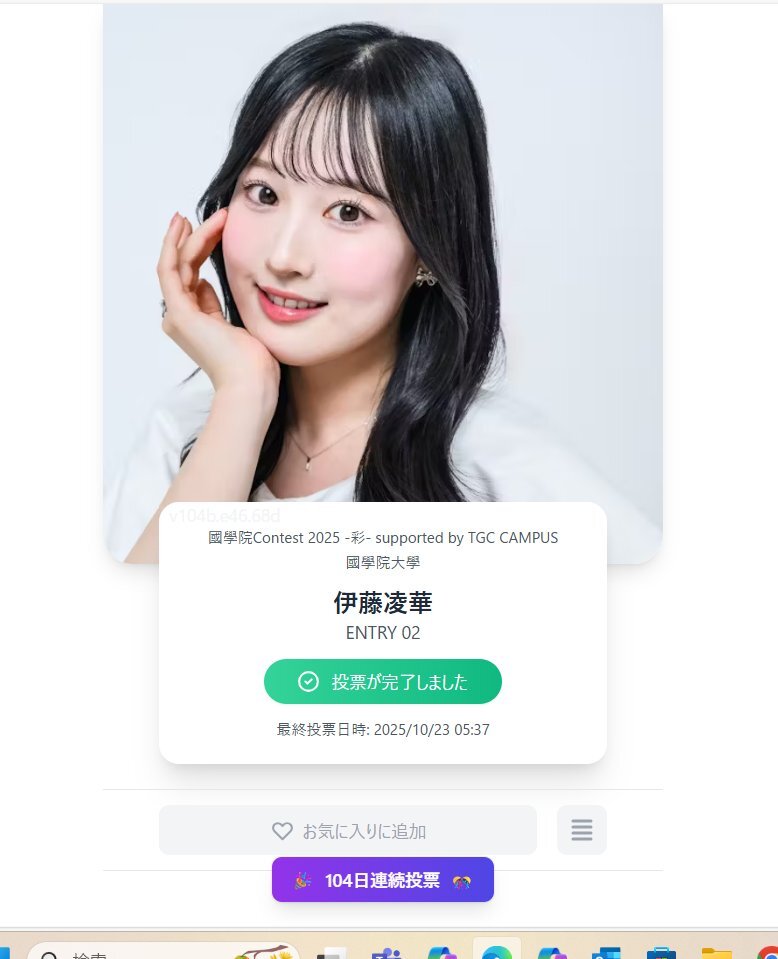This screenshot has width=778, height=959.
Task: Open the taskbar search box
Action: click(162, 951)
